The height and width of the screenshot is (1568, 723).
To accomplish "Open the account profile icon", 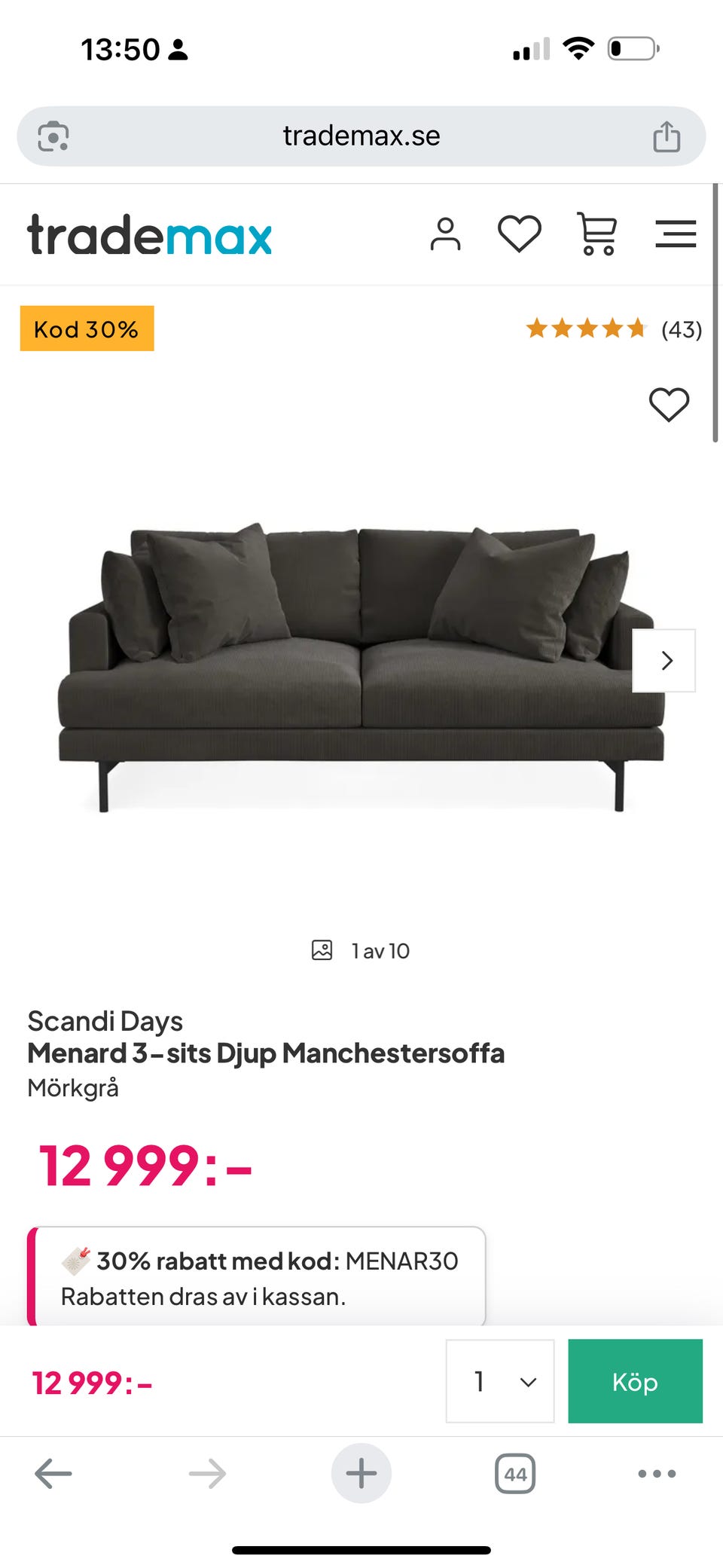I will pyautogui.click(x=445, y=234).
